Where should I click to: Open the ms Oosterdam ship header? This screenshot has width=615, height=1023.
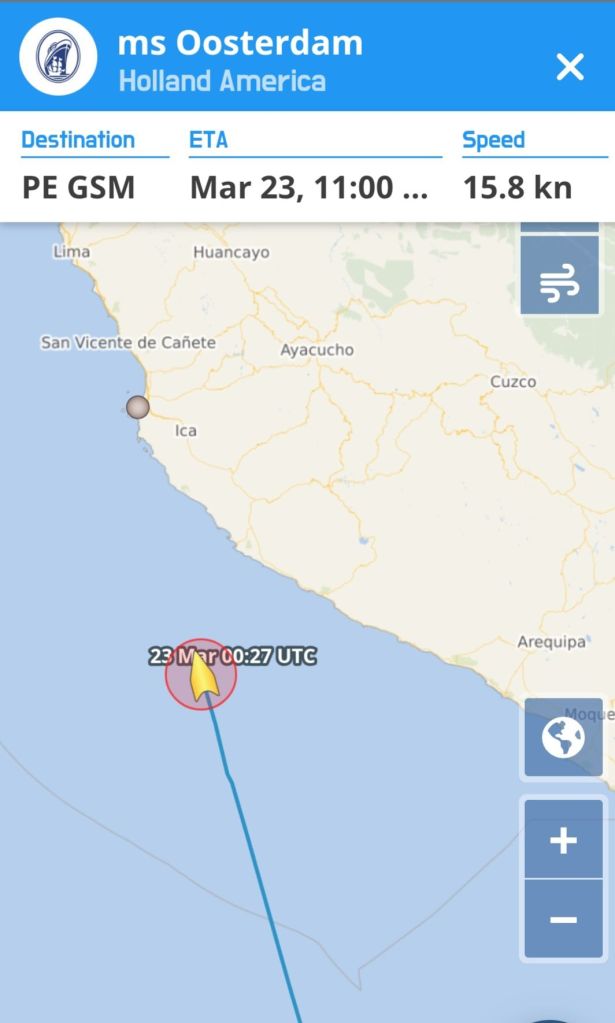click(x=240, y=58)
